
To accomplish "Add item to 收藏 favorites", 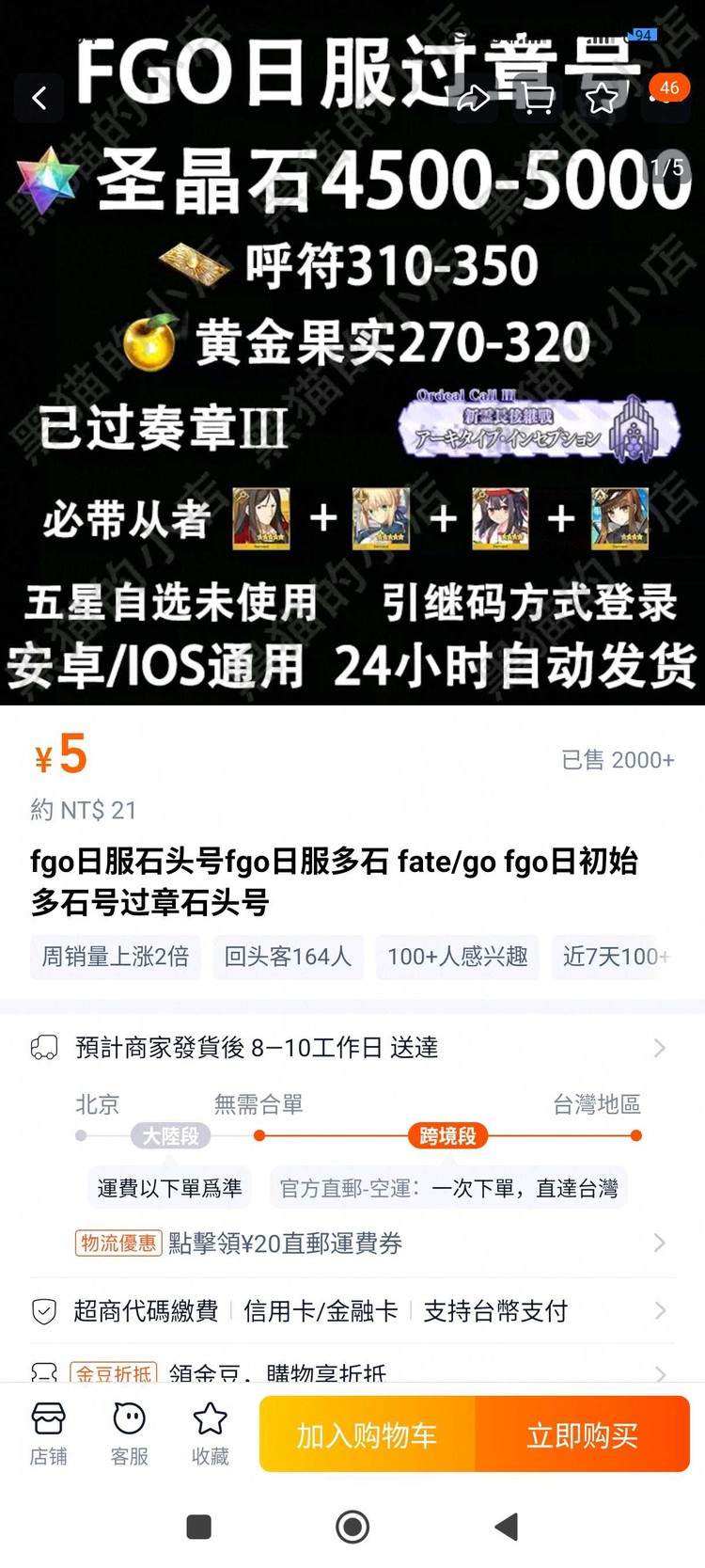I will 210,1433.
